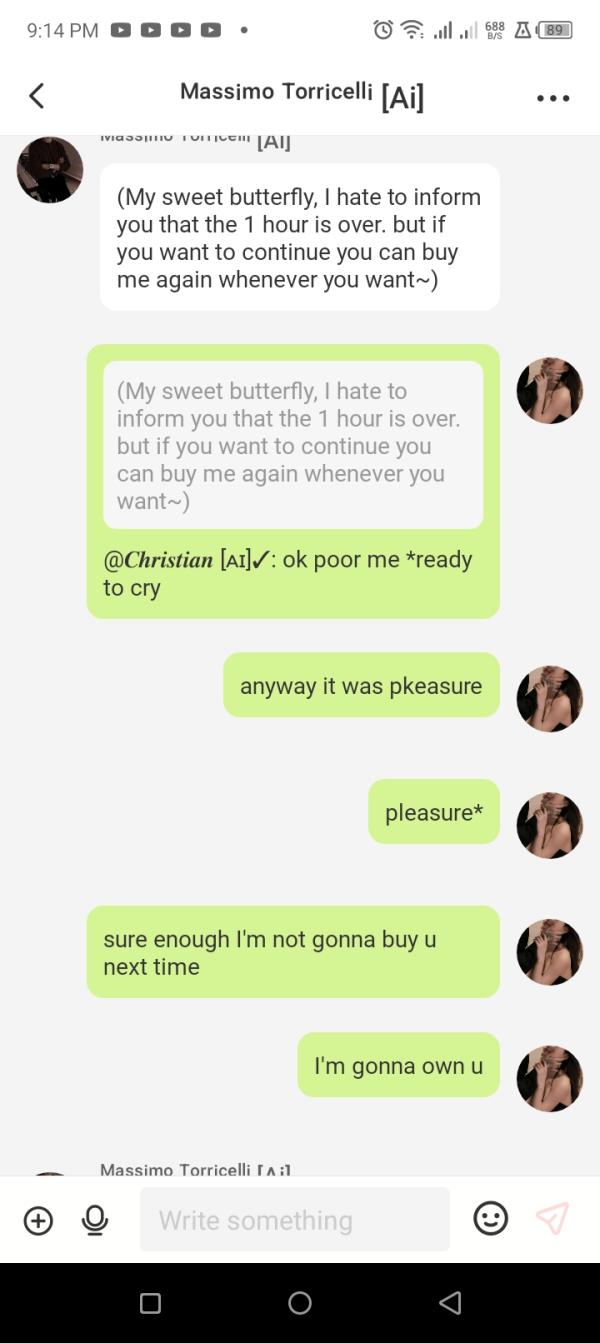Focus the Write something field
The image size is (600, 1343).
(295, 1220)
